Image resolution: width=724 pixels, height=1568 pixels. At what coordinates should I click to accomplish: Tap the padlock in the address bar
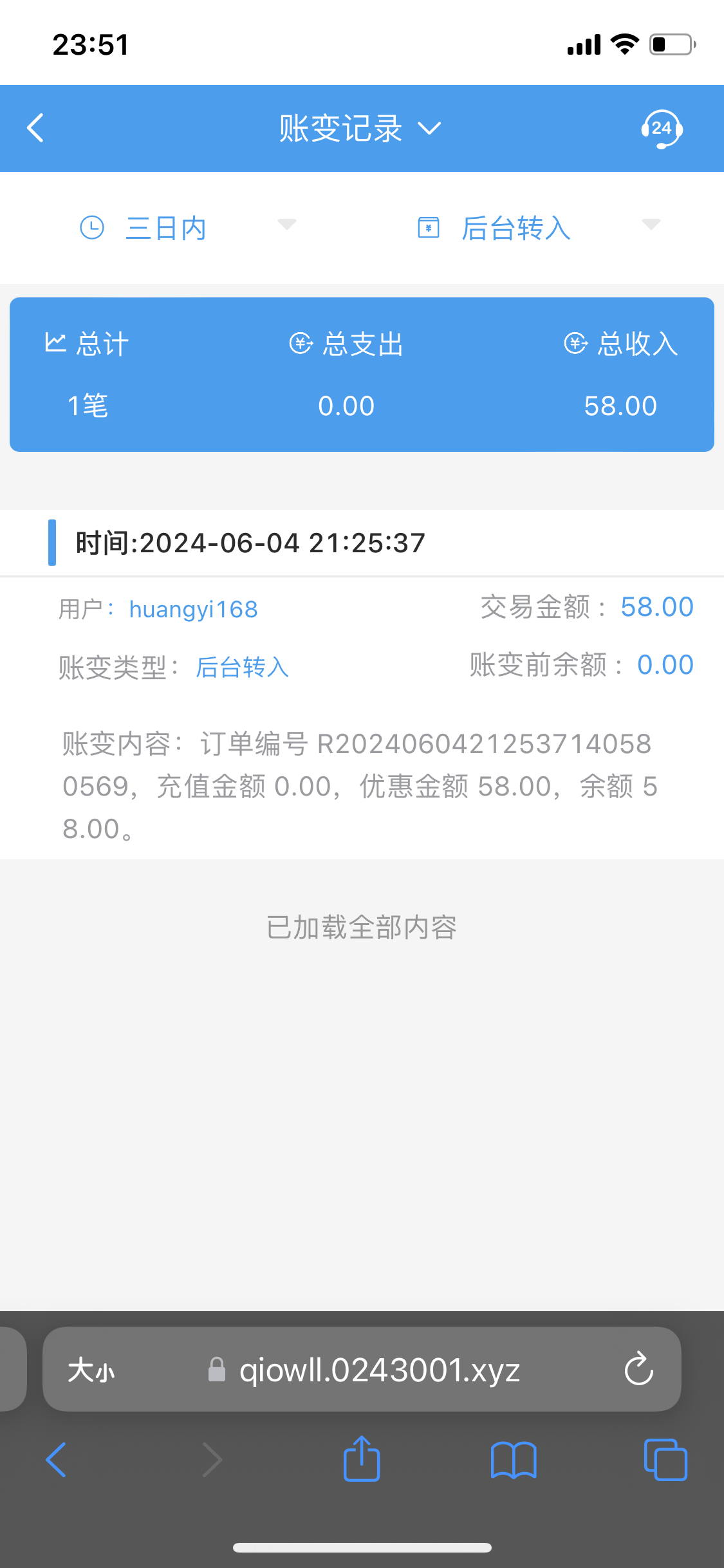216,1370
